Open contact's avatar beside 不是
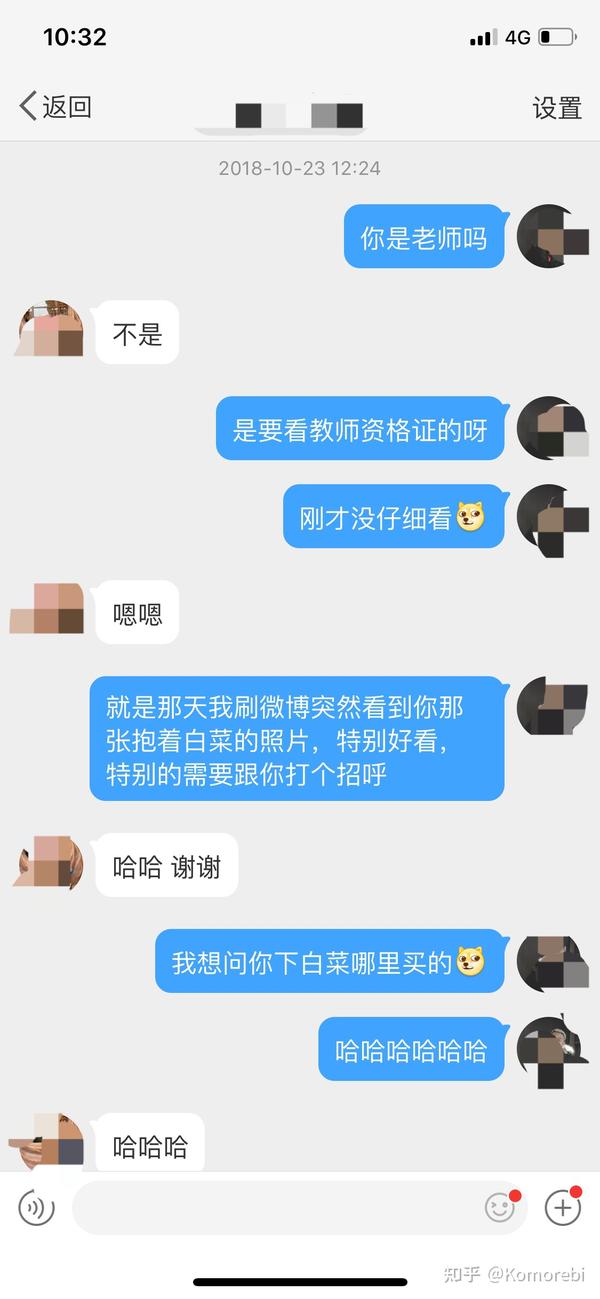Screen dimensions: 600x1299 tap(49, 330)
